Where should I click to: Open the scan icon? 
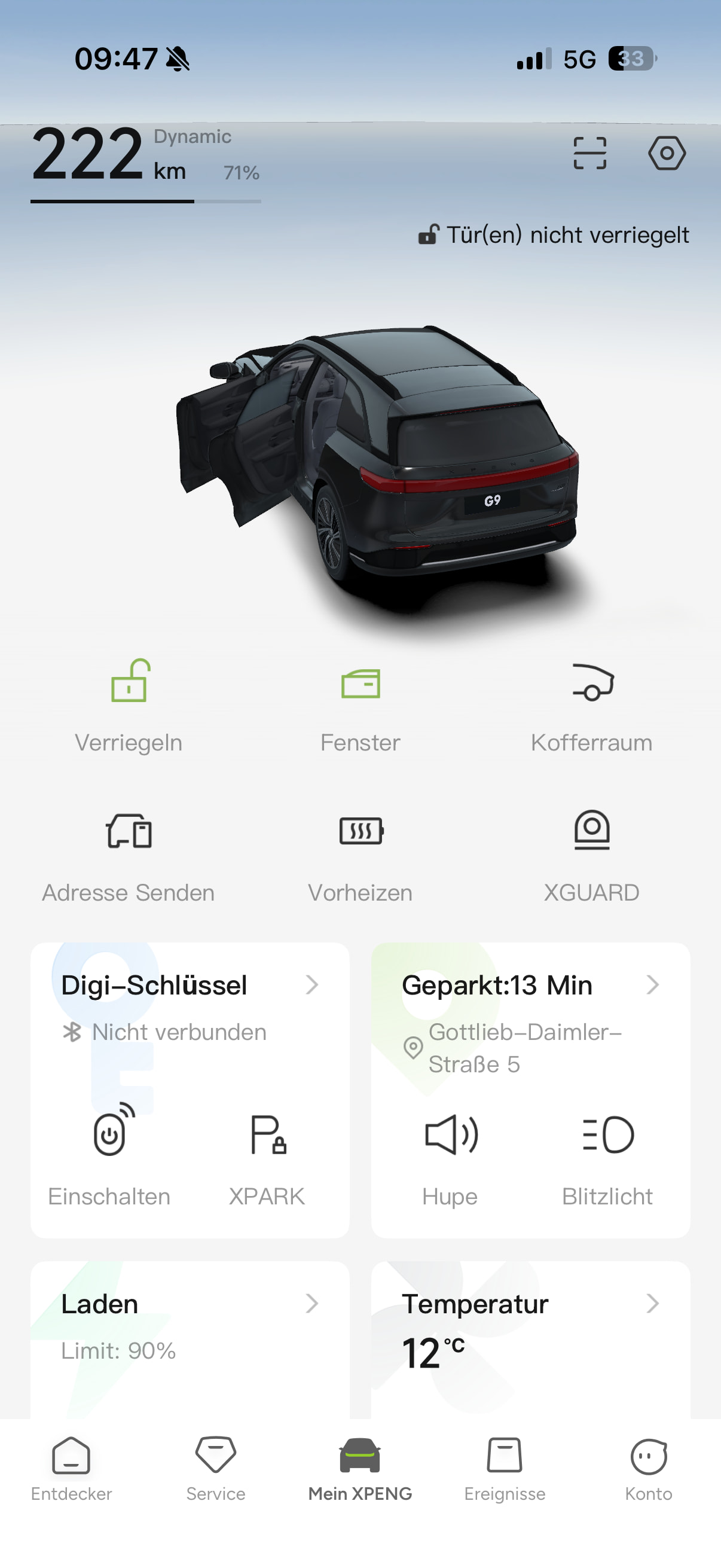coord(589,152)
